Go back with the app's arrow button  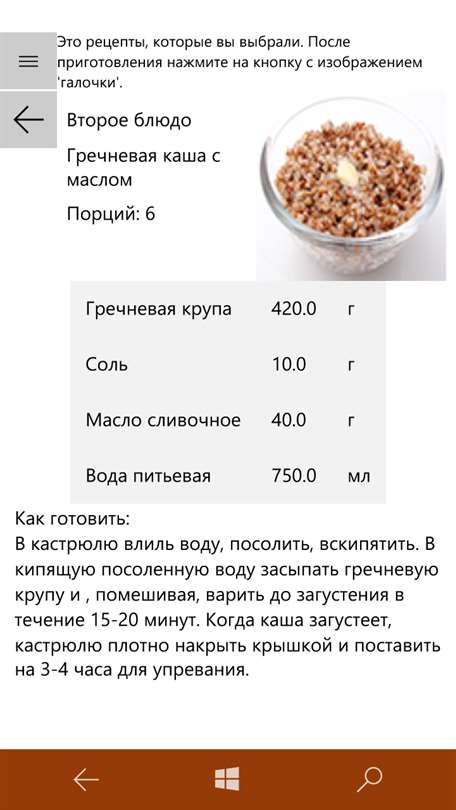(x=28, y=119)
